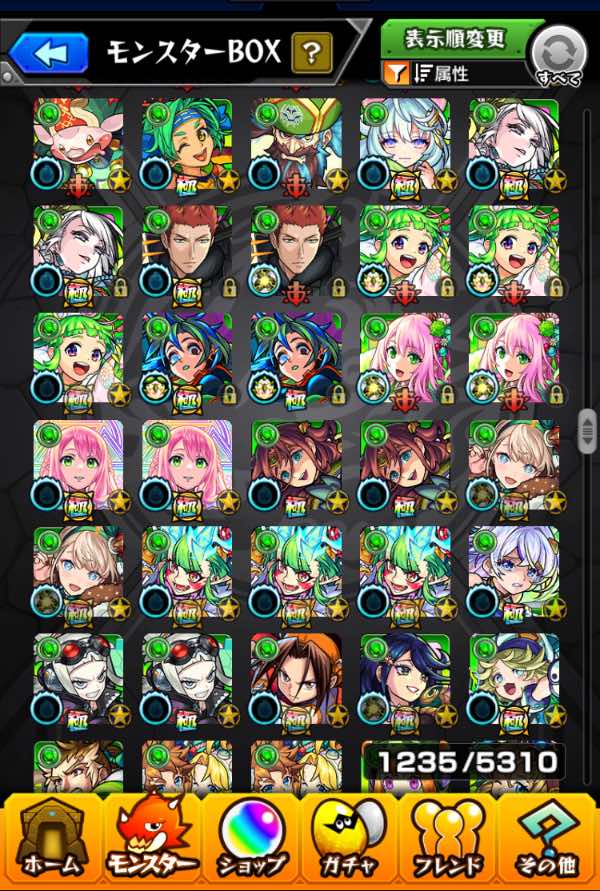
Task: Go to the ガチャ tab
Action: tap(350, 836)
